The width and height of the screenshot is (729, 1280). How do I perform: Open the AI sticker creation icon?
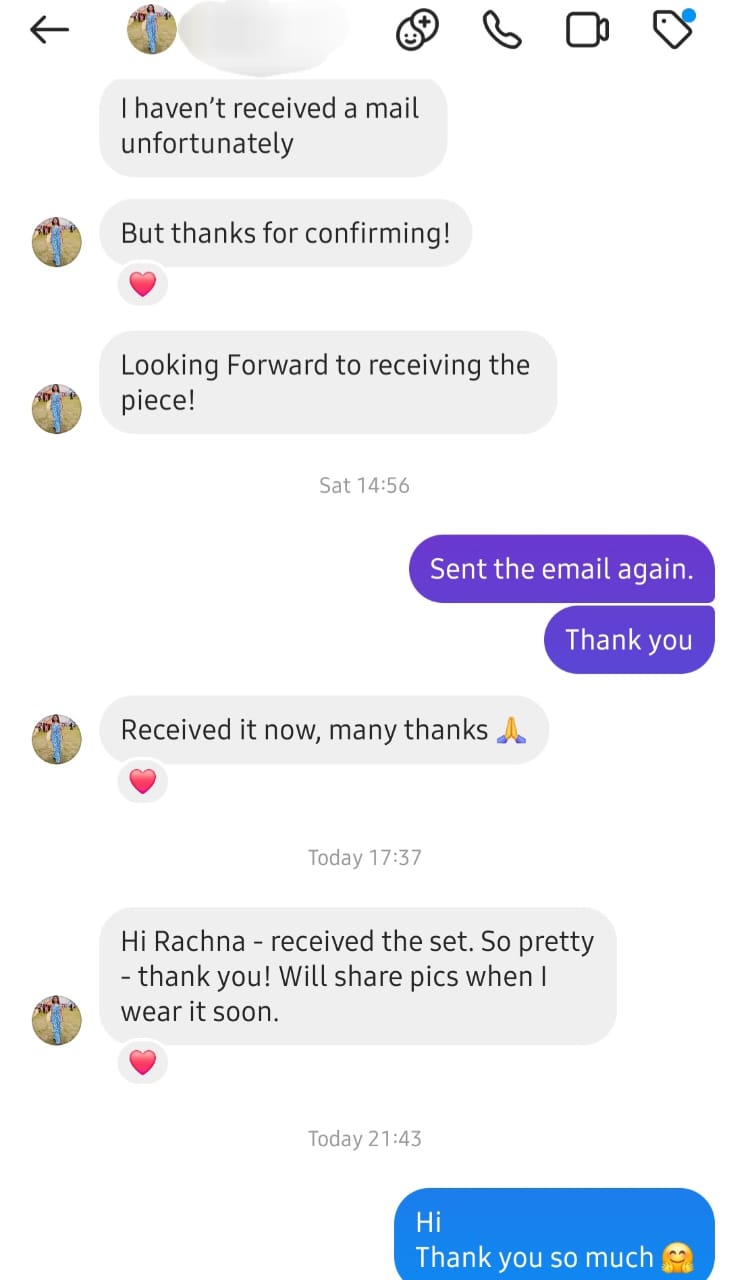click(x=417, y=30)
